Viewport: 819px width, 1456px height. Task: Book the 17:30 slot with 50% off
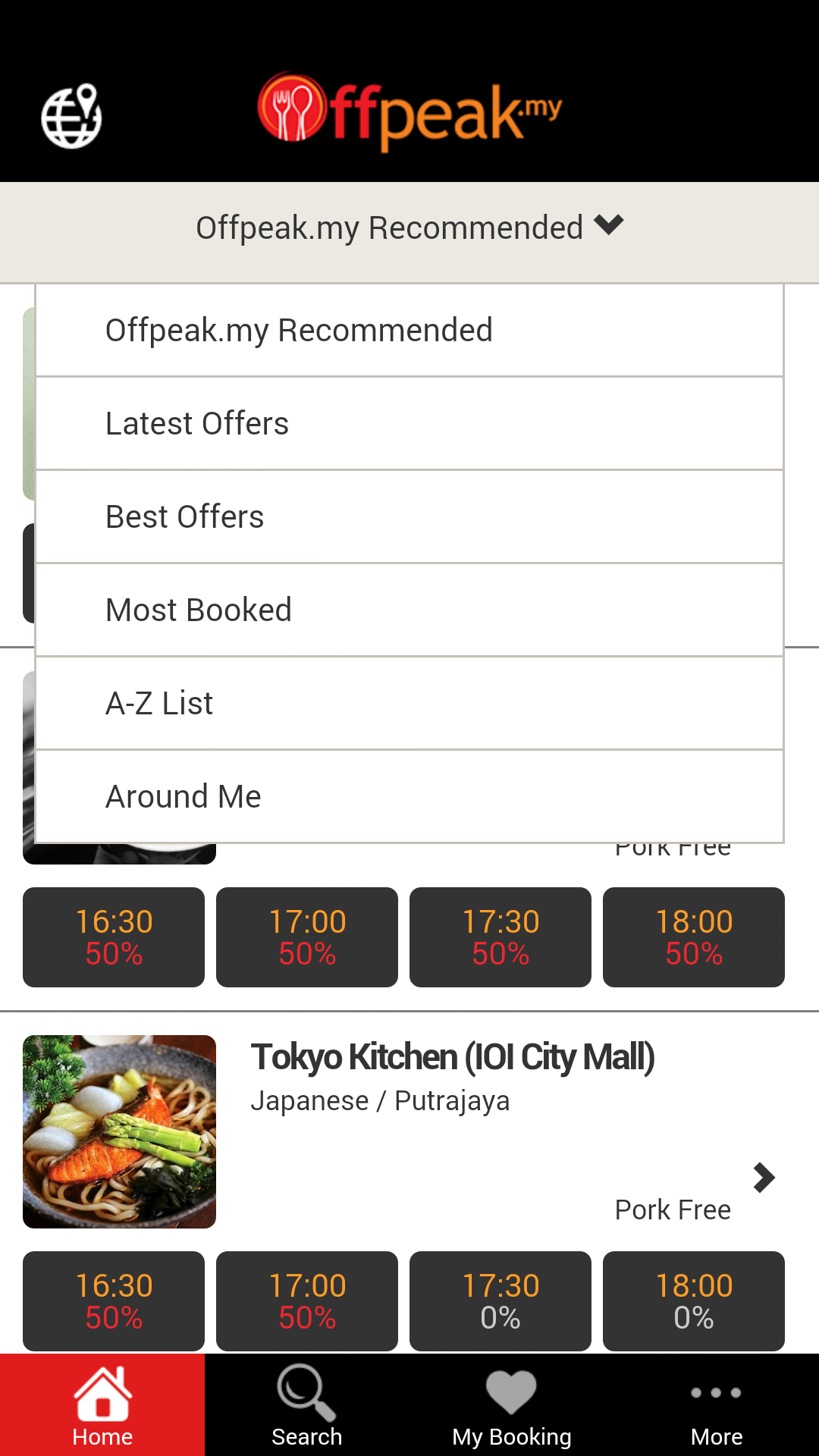click(500, 937)
